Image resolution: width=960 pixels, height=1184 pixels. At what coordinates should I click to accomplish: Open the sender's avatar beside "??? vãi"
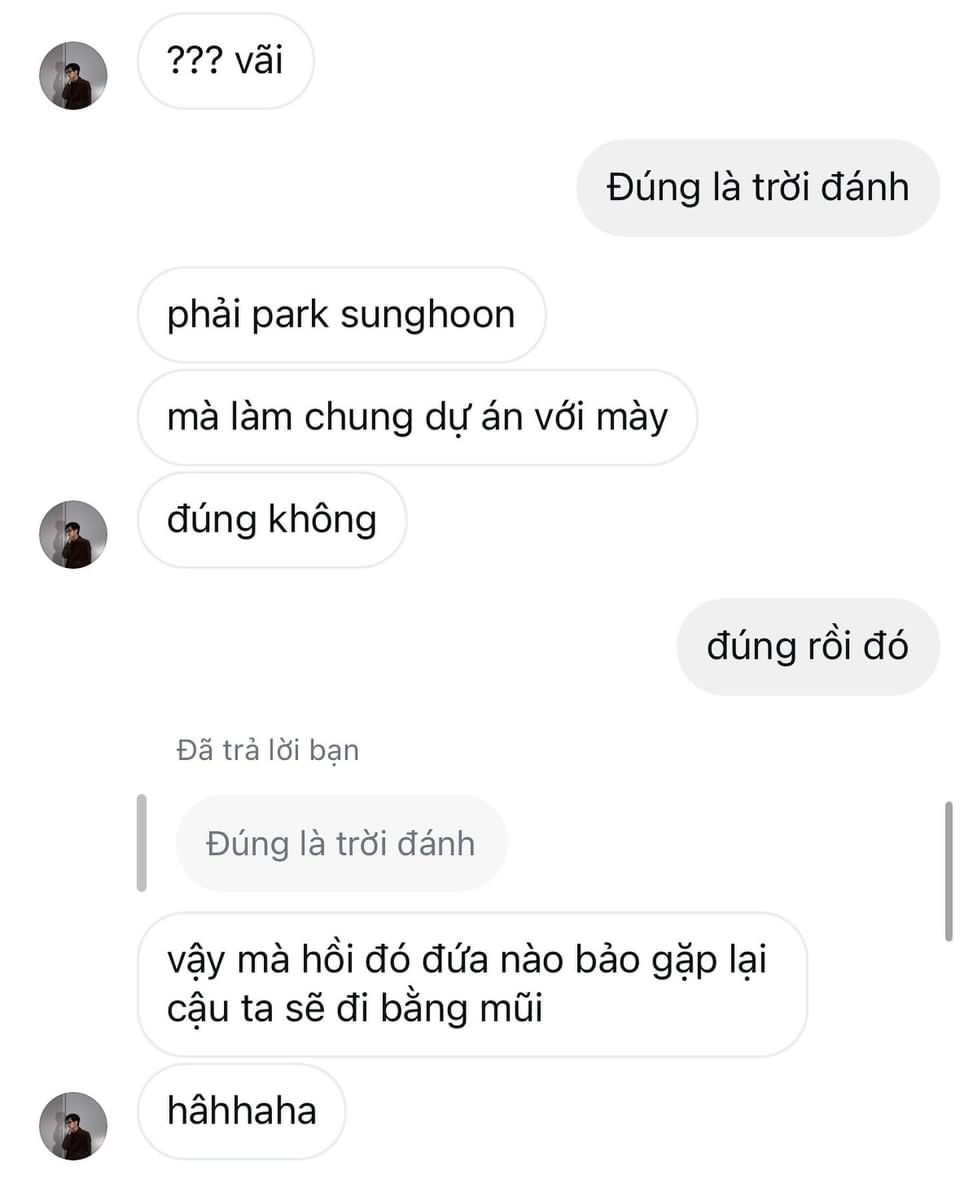pyautogui.click(x=72, y=76)
